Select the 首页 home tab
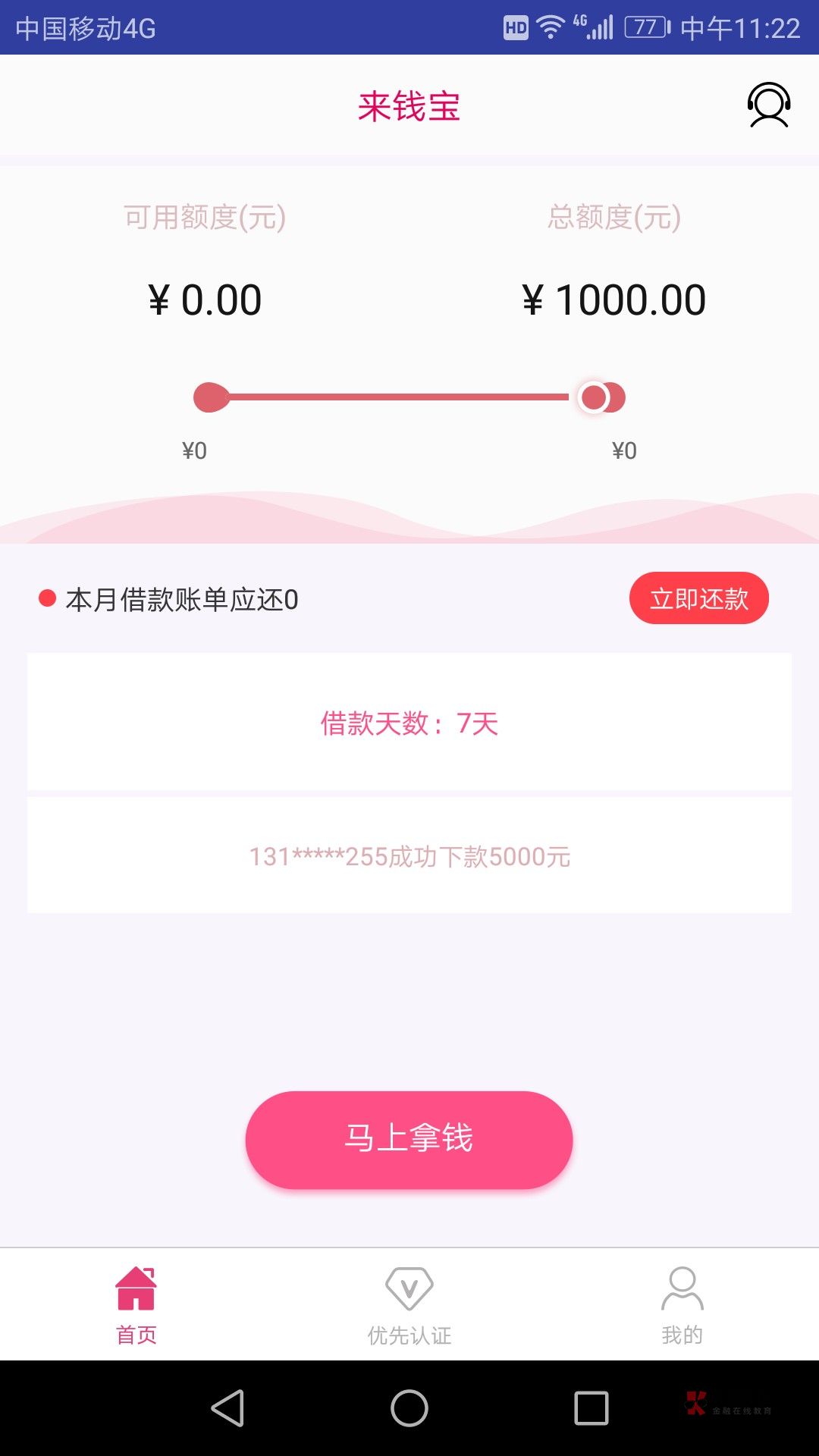Screen dimensions: 819x1456 136,1306
